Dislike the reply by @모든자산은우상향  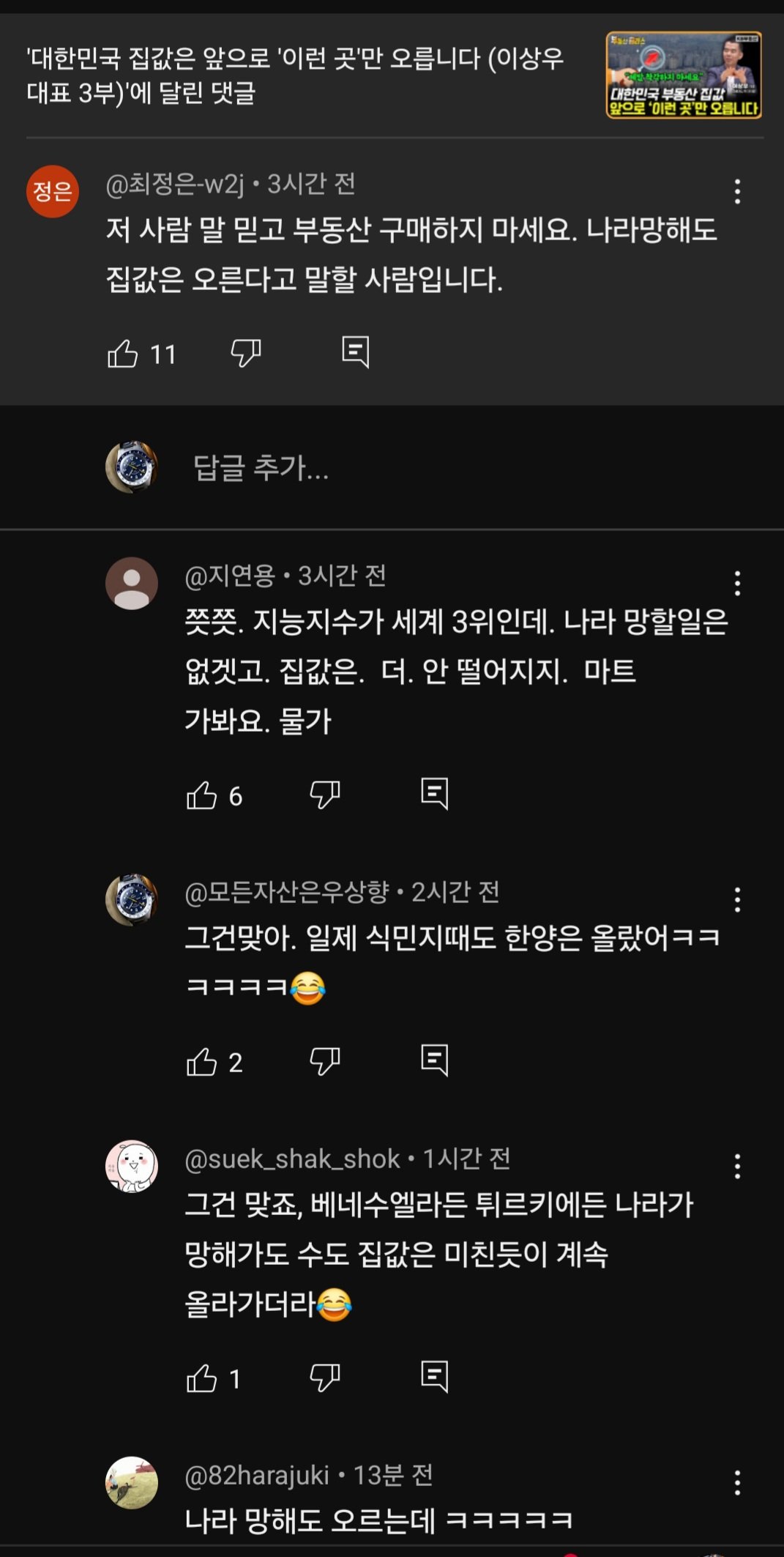pos(324,1061)
